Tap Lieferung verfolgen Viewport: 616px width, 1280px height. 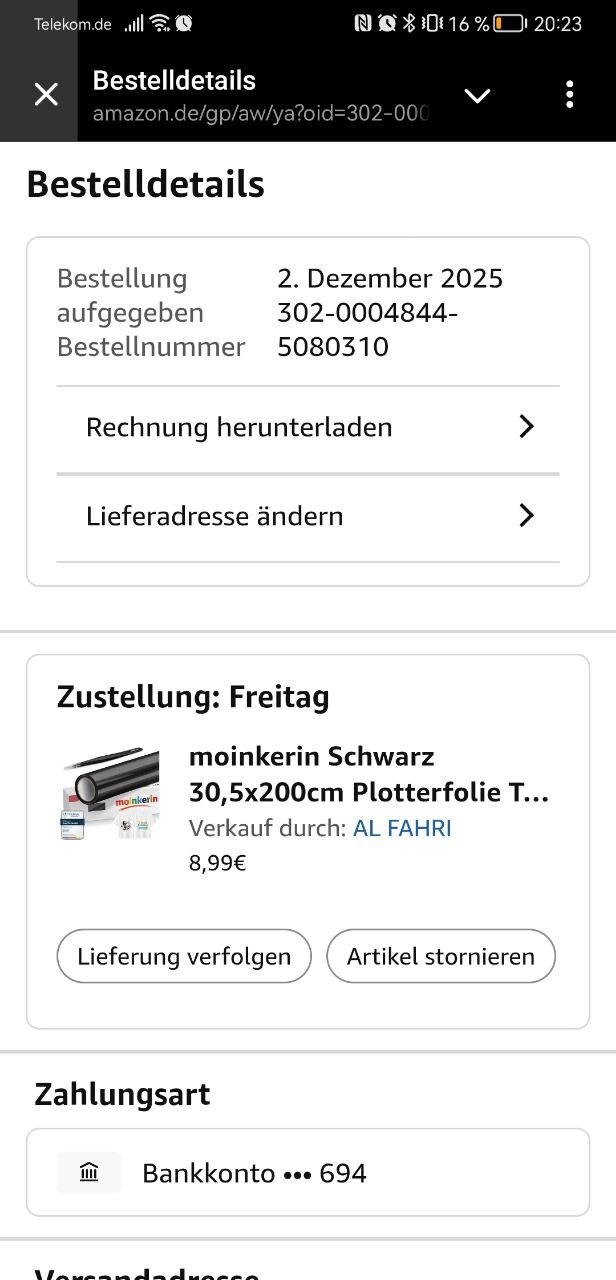coord(184,956)
